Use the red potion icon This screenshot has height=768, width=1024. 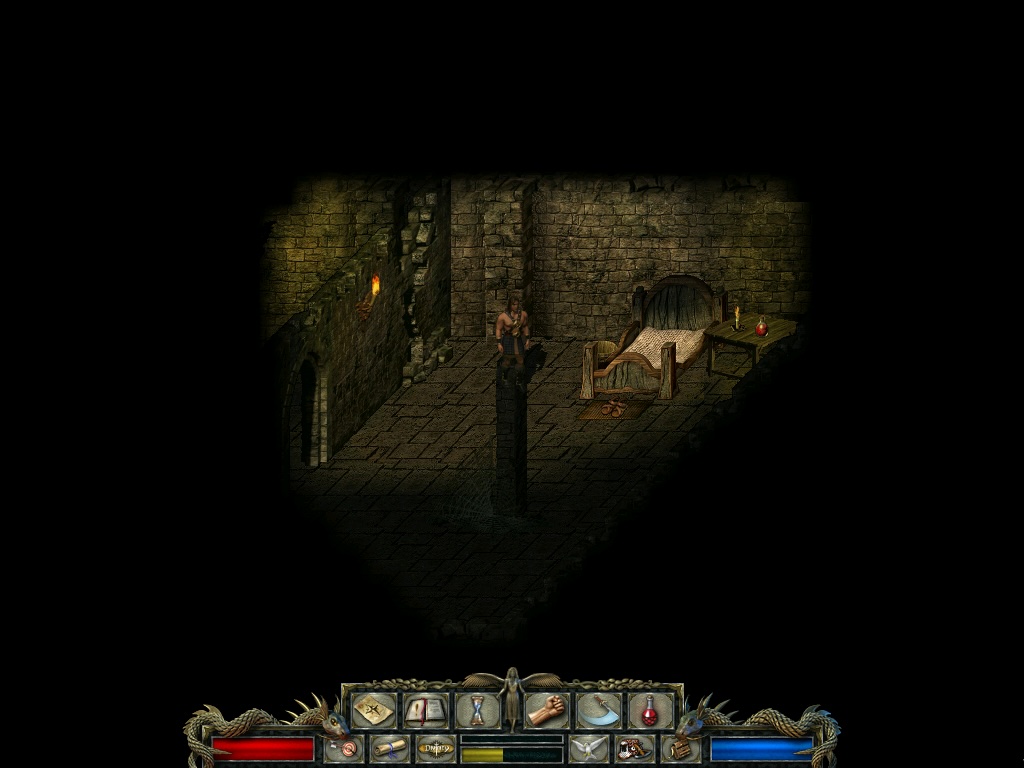pyautogui.click(x=650, y=709)
